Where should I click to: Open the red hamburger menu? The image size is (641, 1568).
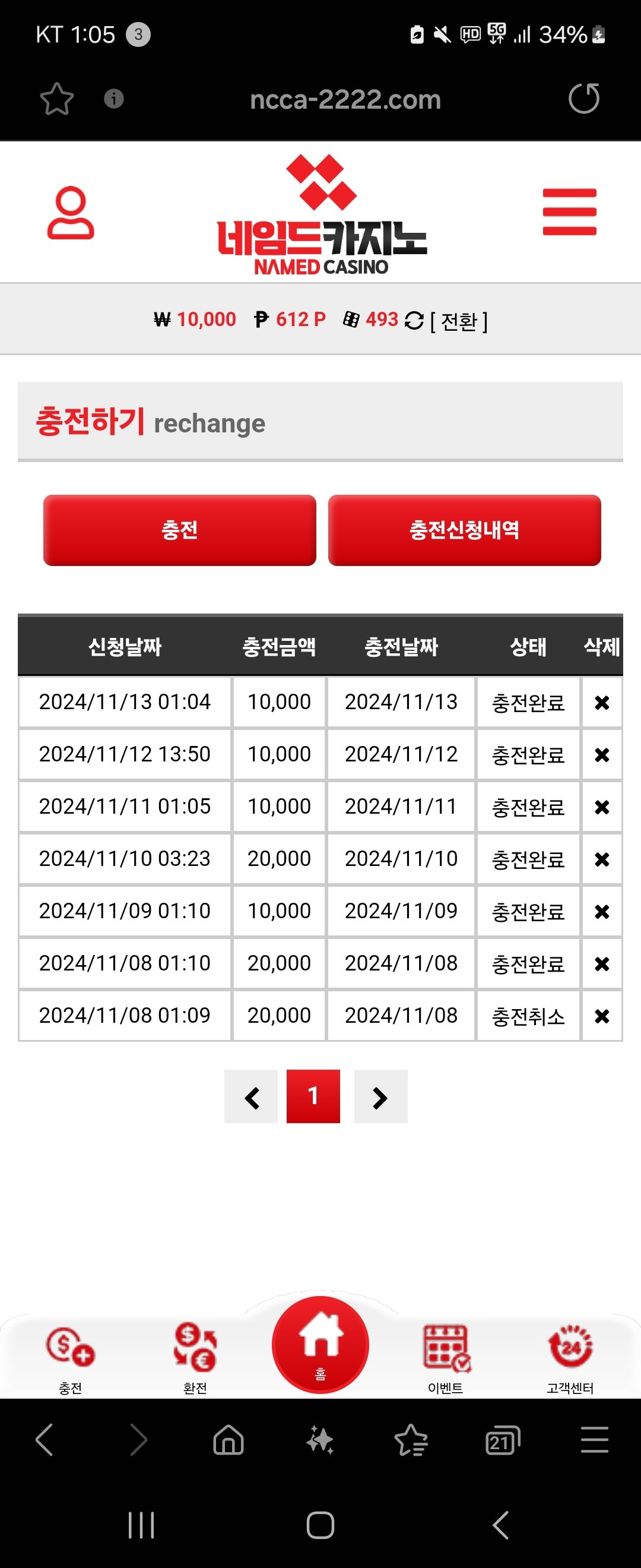[569, 212]
